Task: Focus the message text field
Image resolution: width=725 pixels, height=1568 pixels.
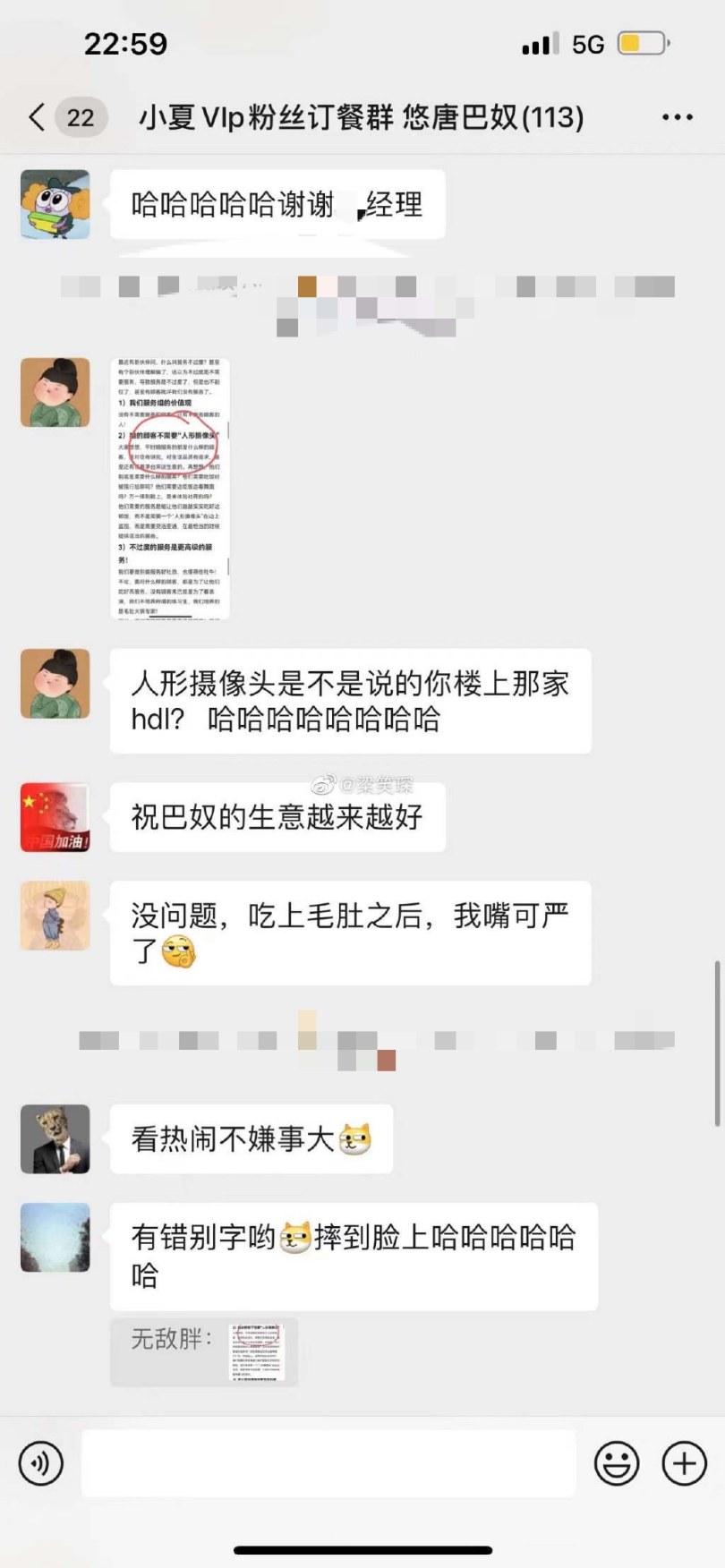Action: [x=328, y=1463]
